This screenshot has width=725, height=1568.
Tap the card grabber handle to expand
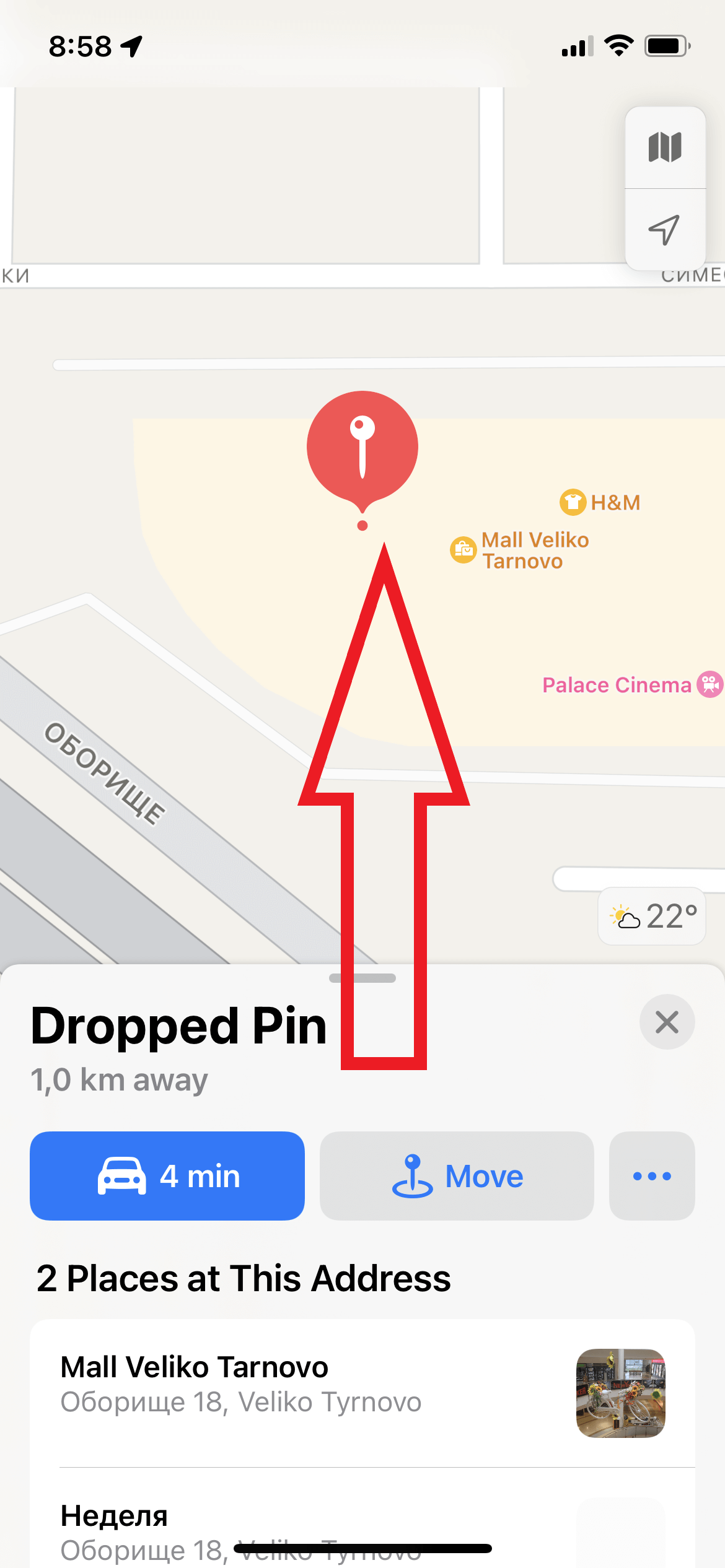pyautogui.click(x=362, y=978)
